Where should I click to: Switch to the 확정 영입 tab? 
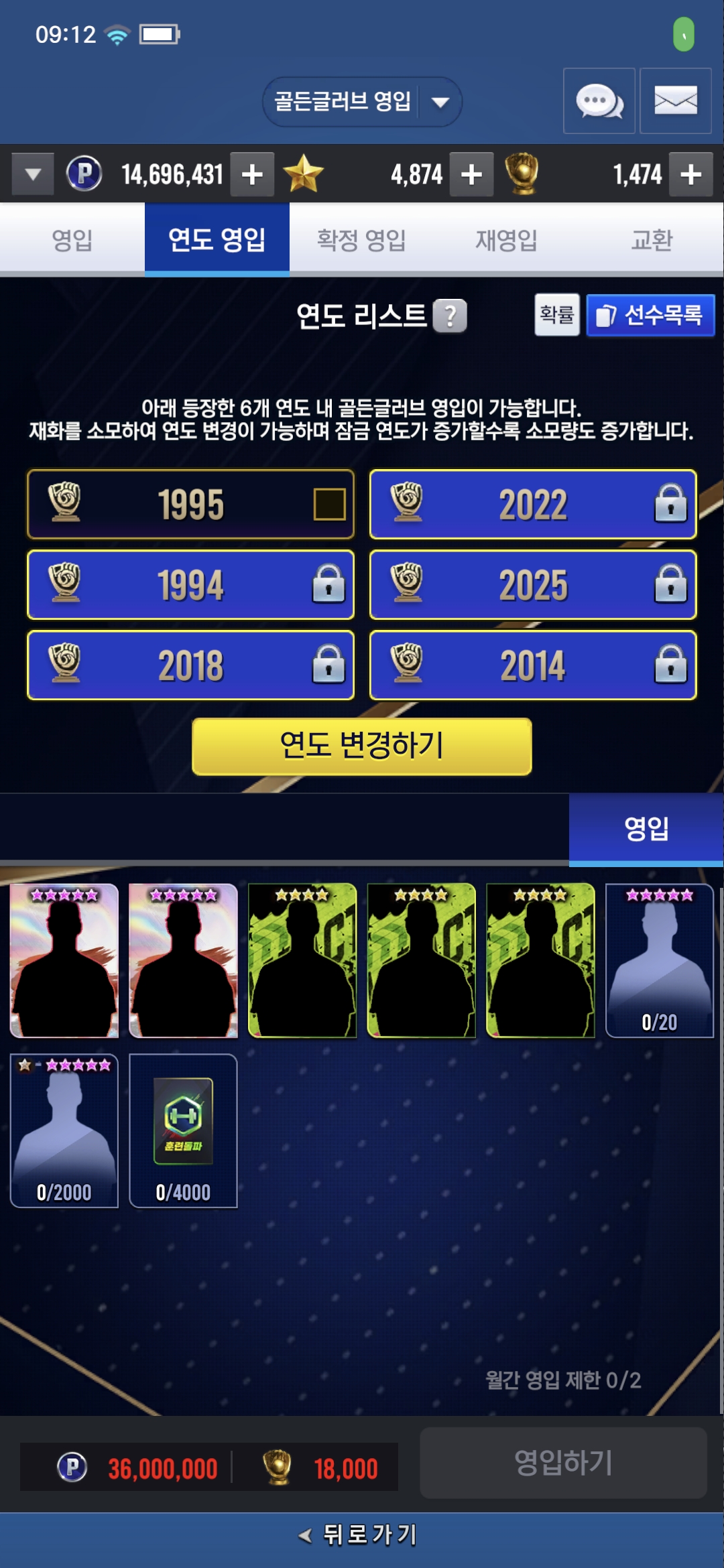pos(361,239)
